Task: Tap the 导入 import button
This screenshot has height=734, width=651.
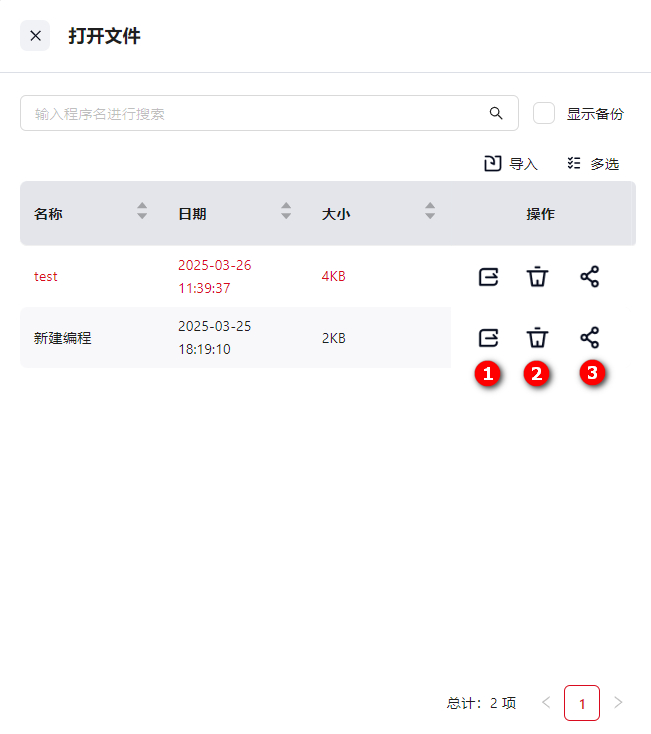Action: pyautogui.click(x=511, y=164)
